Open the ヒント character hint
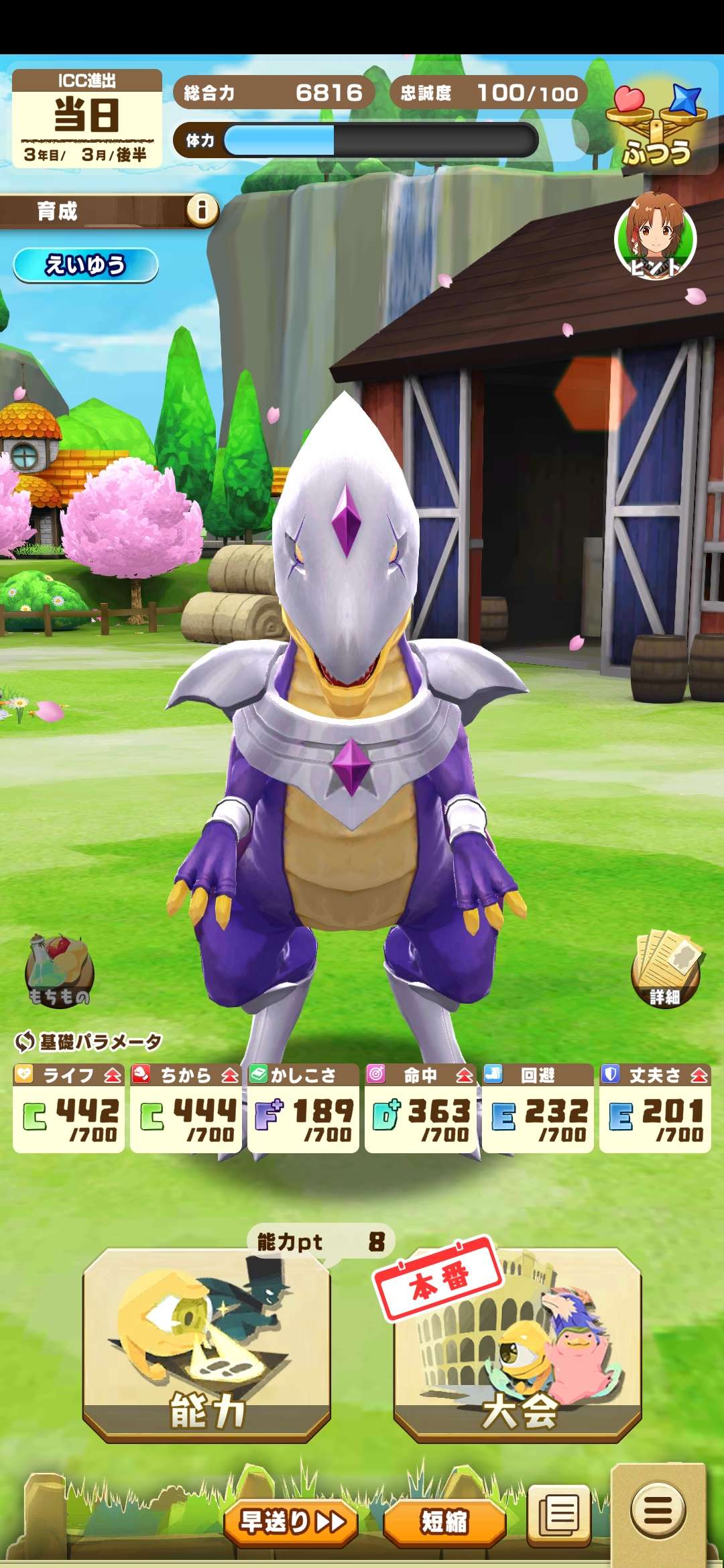The width and height of the screenshot is (724, 1568). (x=656, y=237)
